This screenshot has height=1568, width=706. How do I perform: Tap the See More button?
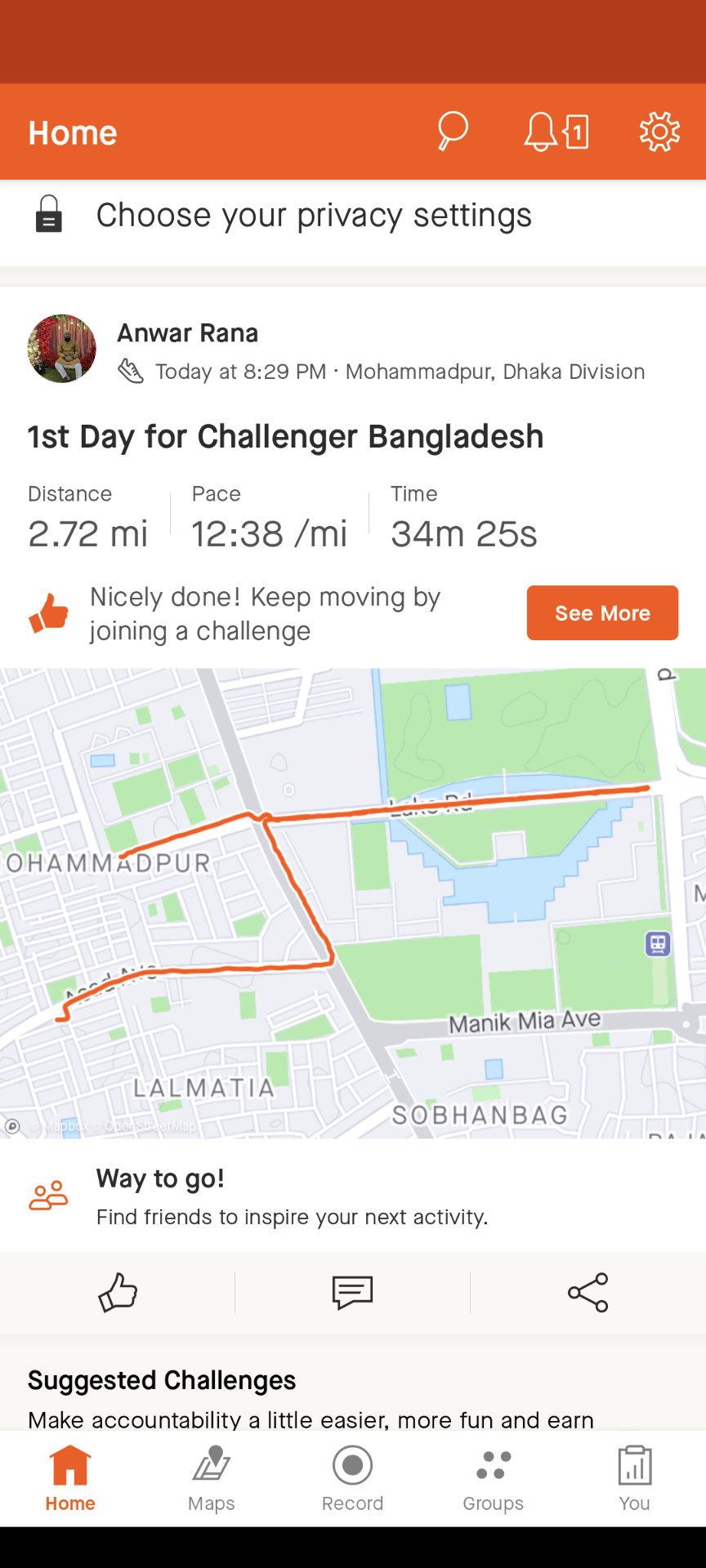pos(602,612)
